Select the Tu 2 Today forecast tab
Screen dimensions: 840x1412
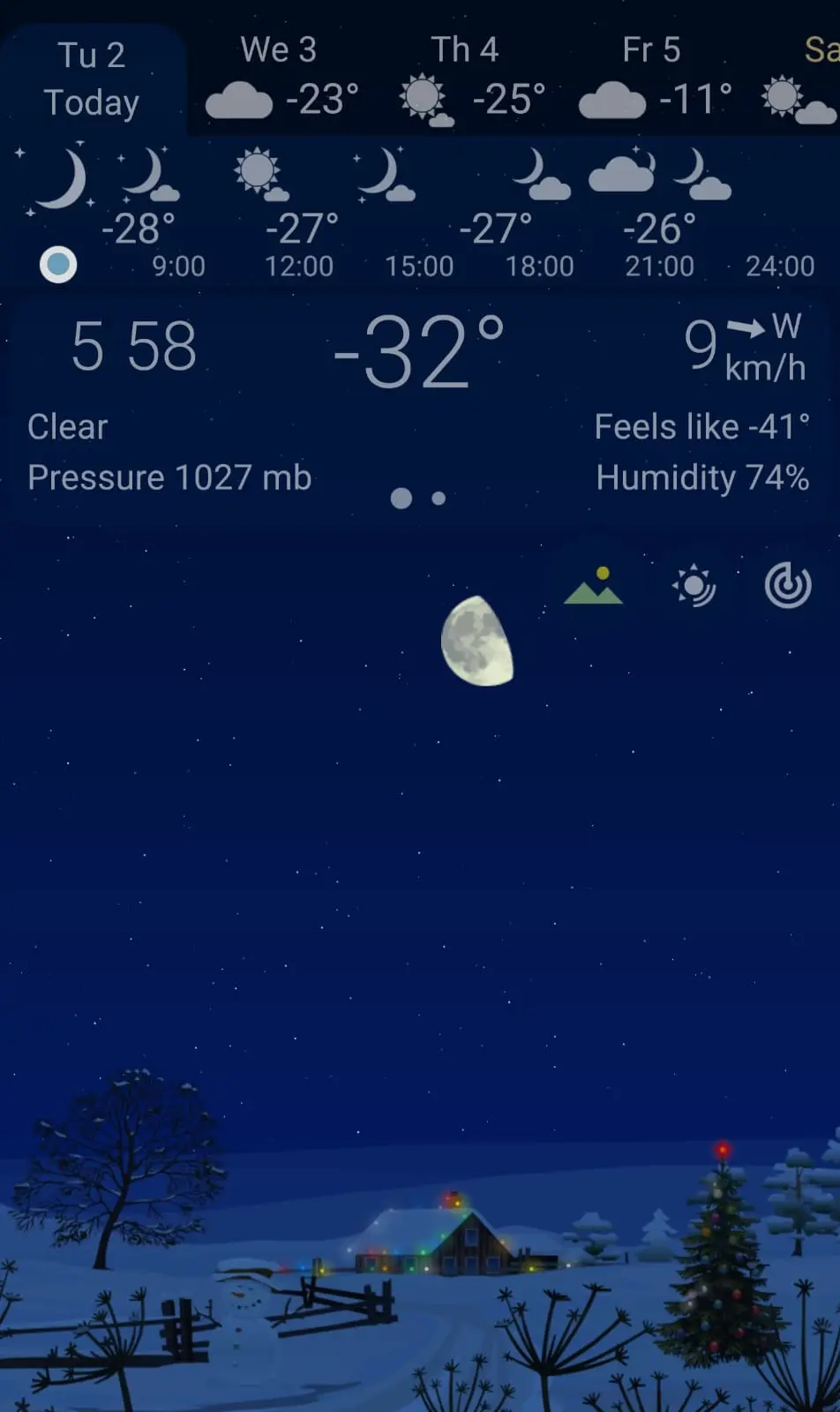92,79
